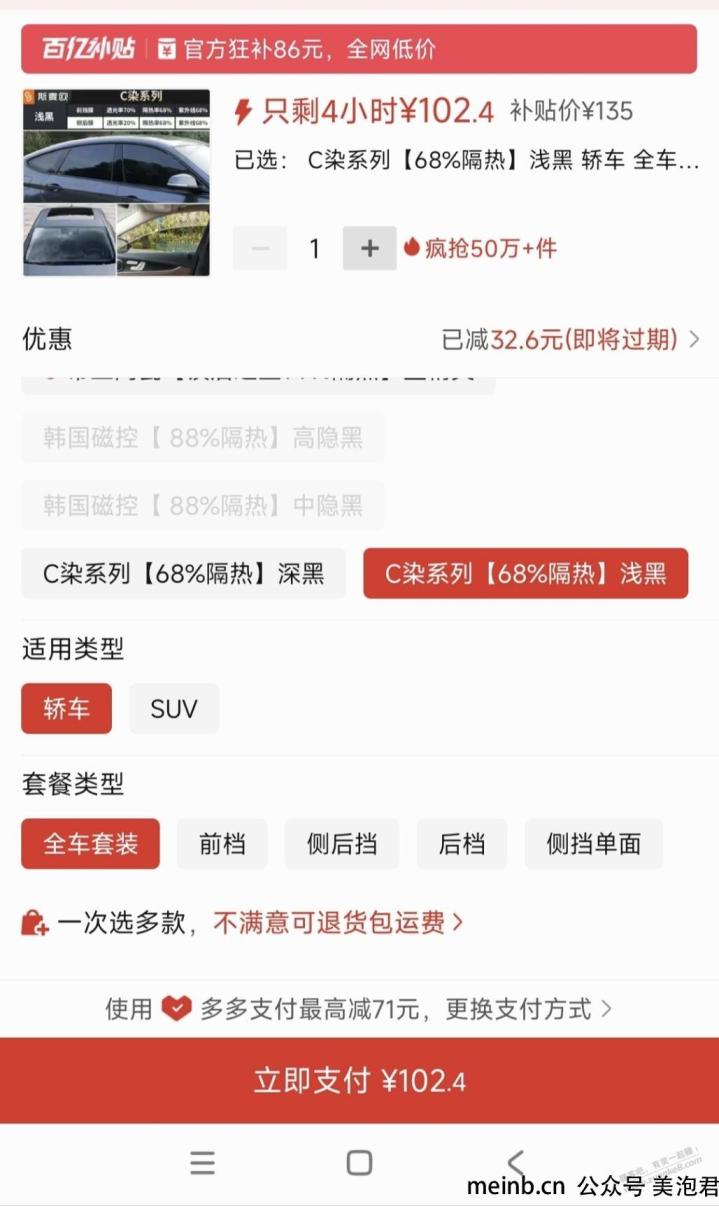Pick the 后档 package
Image resolution: width=719 pixels, height=1206 pixels.
pyautogui.click(x=461, y=844)
